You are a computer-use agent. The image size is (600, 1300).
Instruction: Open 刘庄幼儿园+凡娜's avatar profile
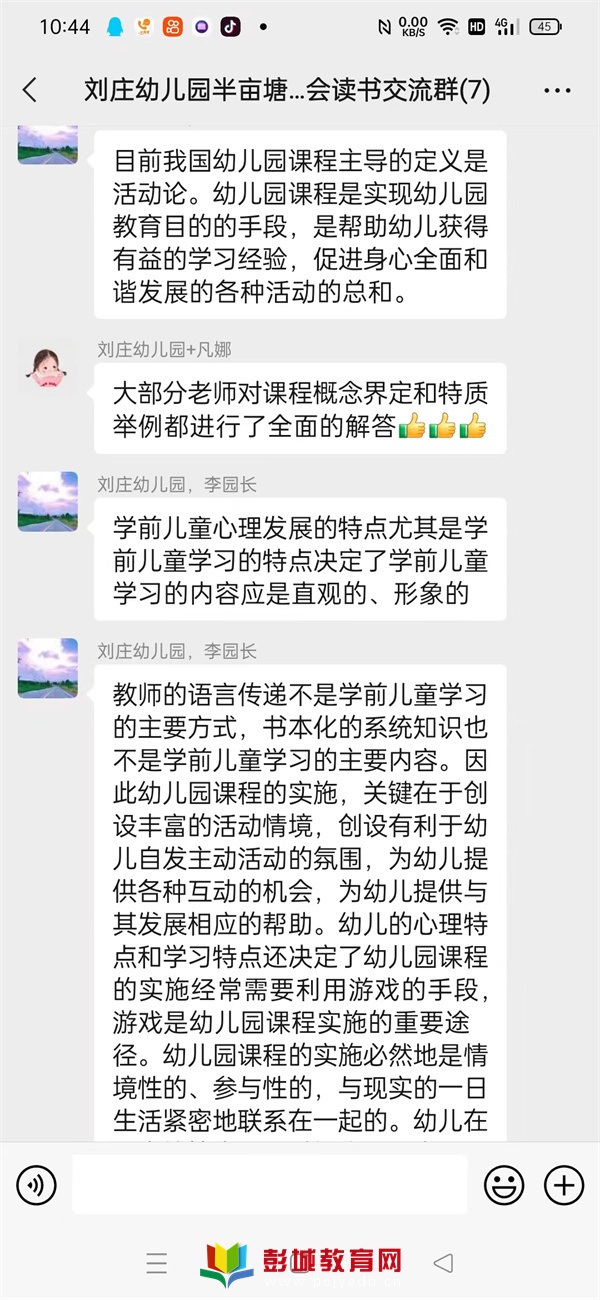coord(47,368)
